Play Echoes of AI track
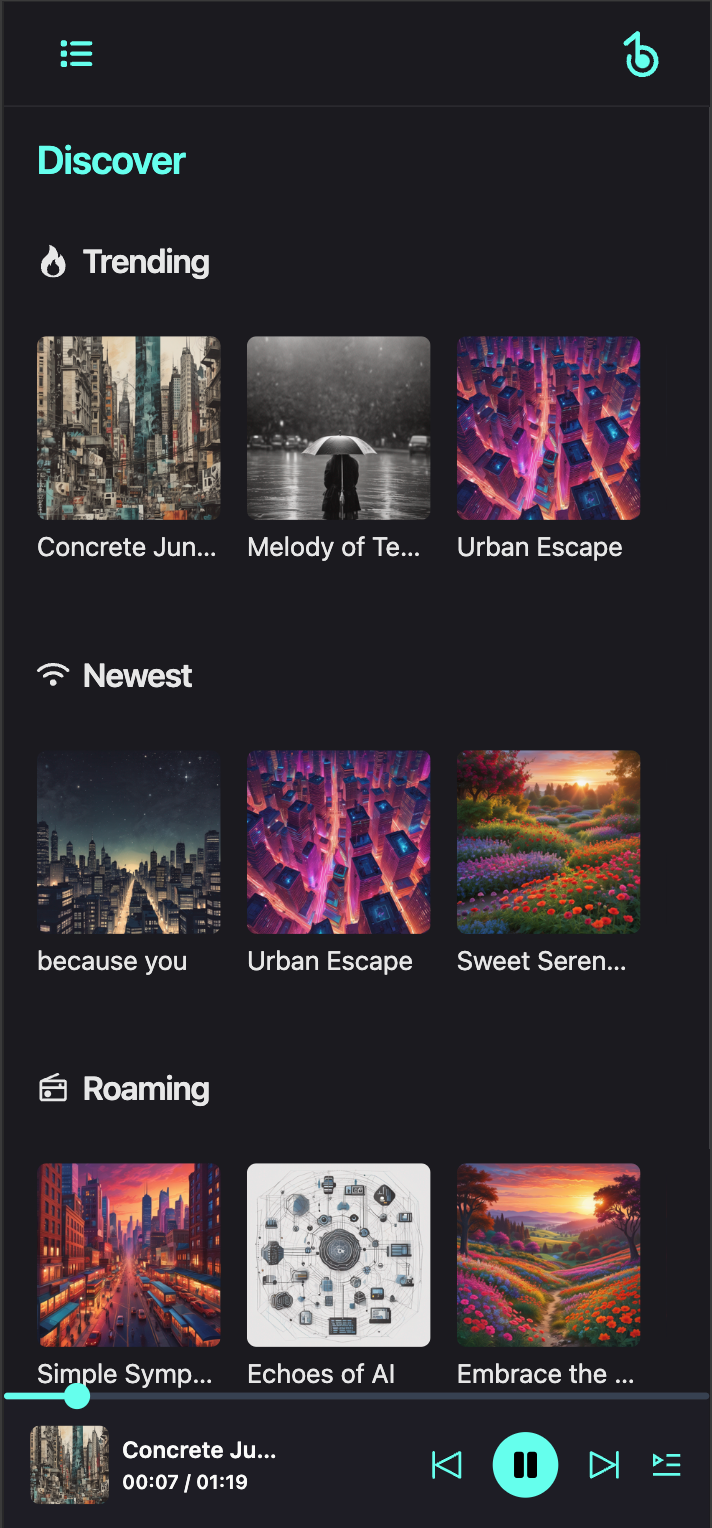Screen dimensions: 712x1528 coord(339,1255)
